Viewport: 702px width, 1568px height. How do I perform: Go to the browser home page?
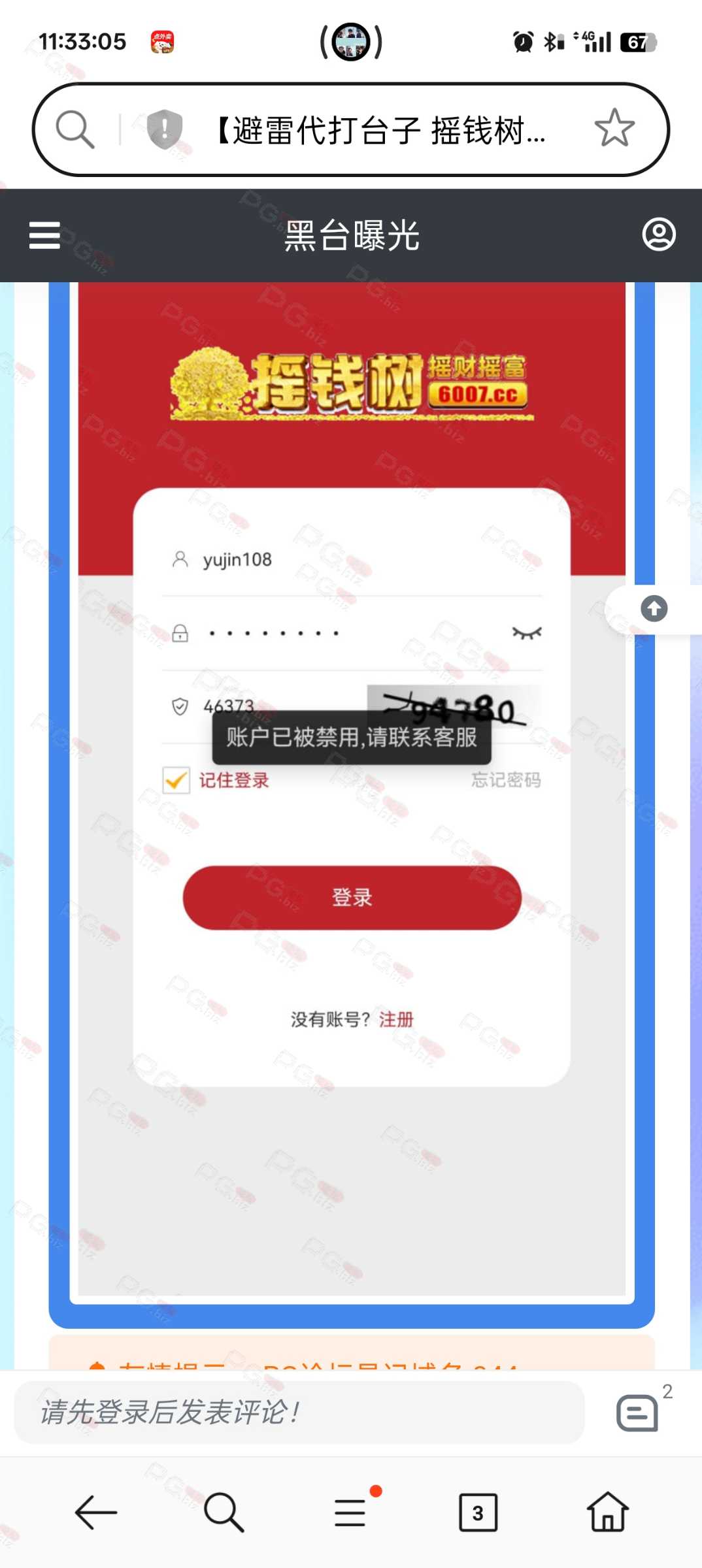[x=607, y=1512]
